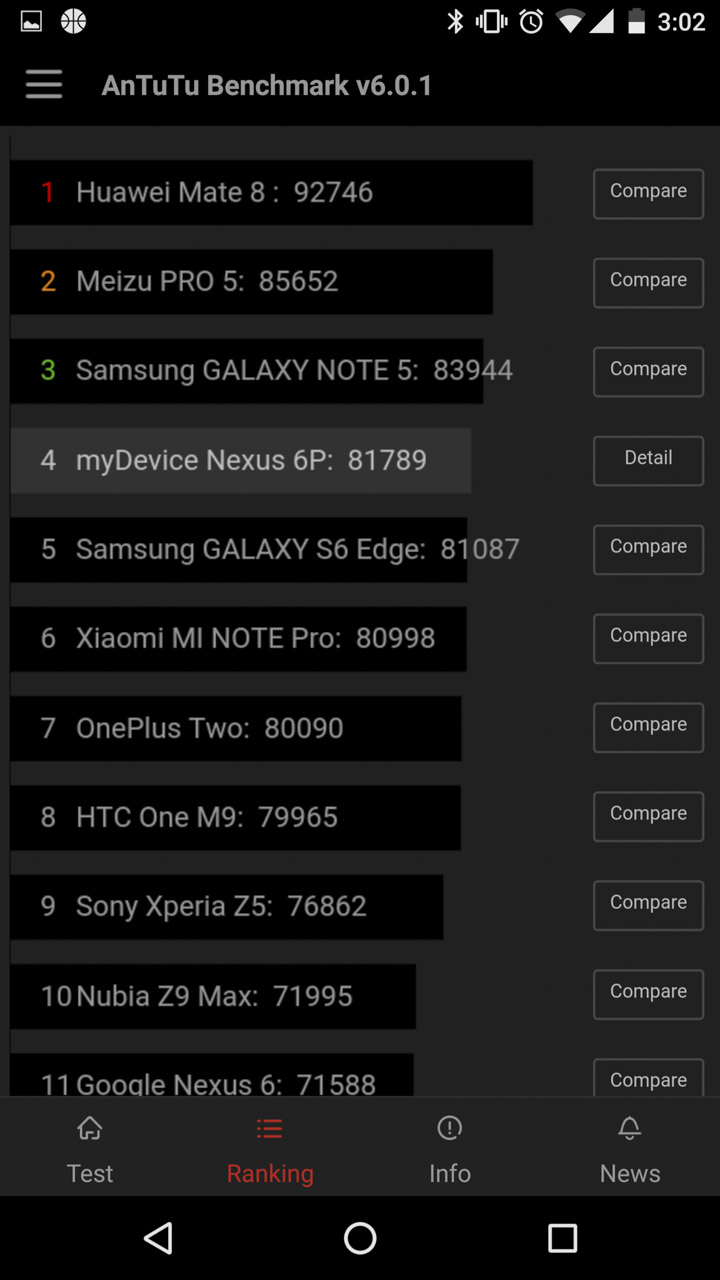The width and height of the screenshot is (720, 1280).
Task: Compare with Huawei Mate 8
Action: coord(648,194)
